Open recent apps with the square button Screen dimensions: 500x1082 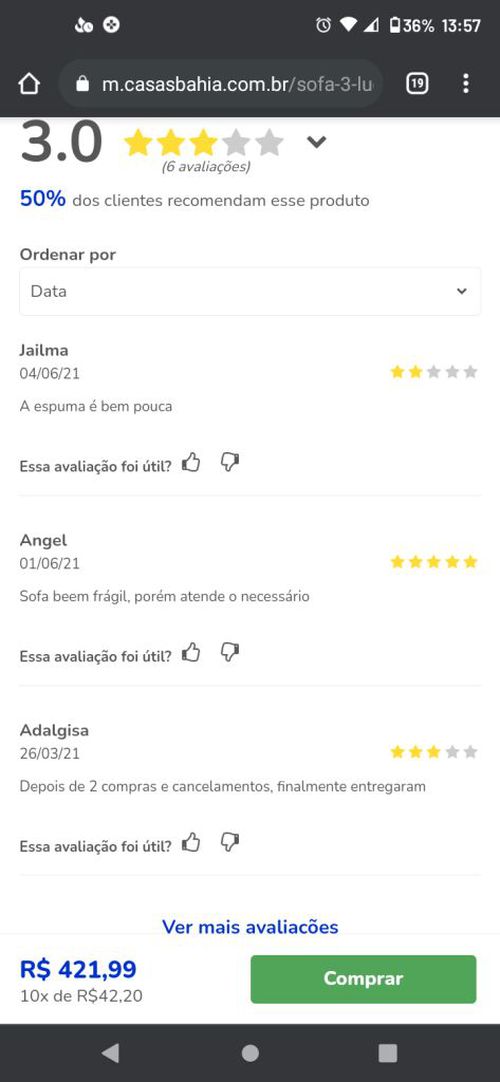pos(388,1052)
